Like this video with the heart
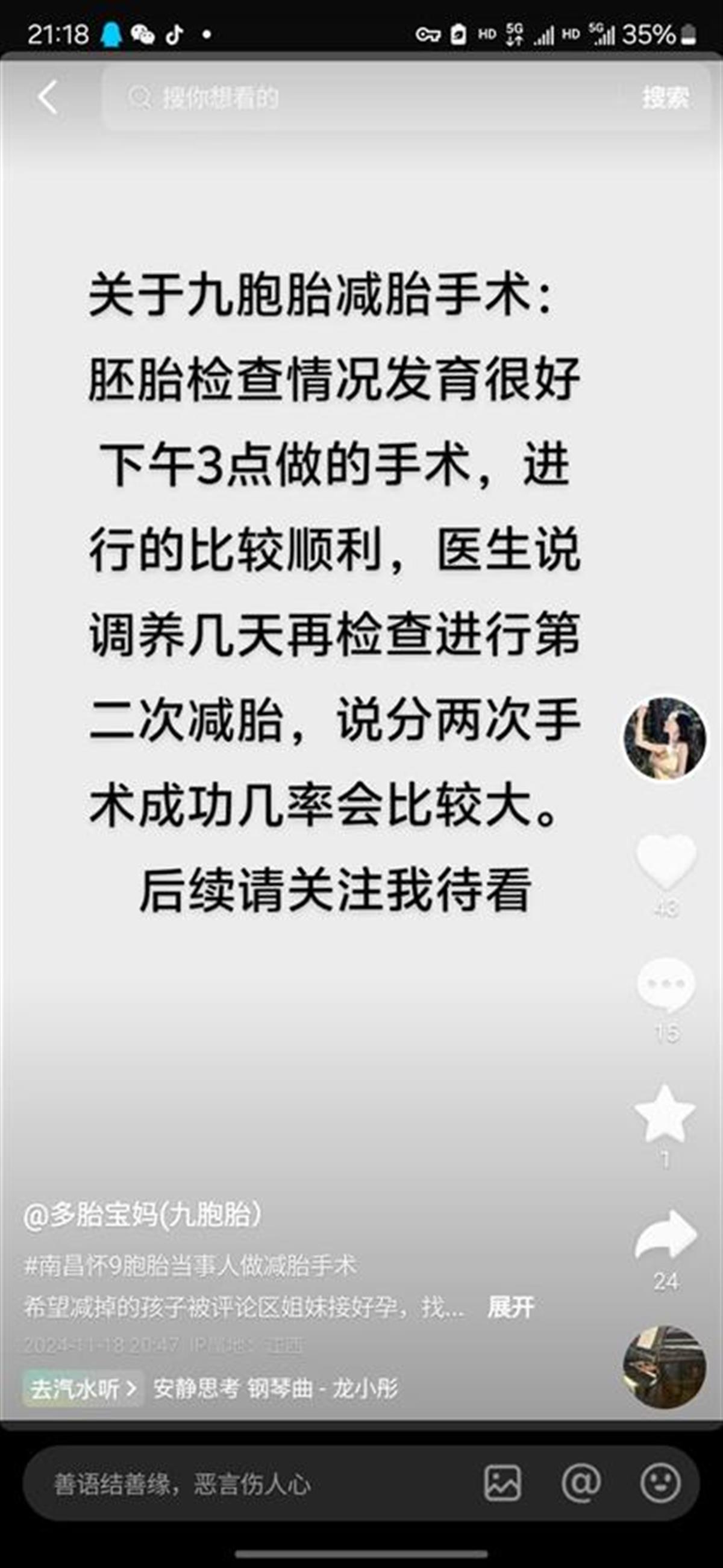Viewport: 723px width, 1568px height. coord(666,861)
